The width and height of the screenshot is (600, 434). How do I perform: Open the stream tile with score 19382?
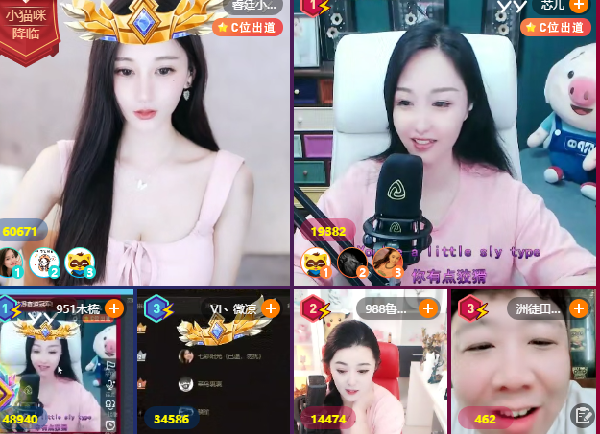[445, 150]
